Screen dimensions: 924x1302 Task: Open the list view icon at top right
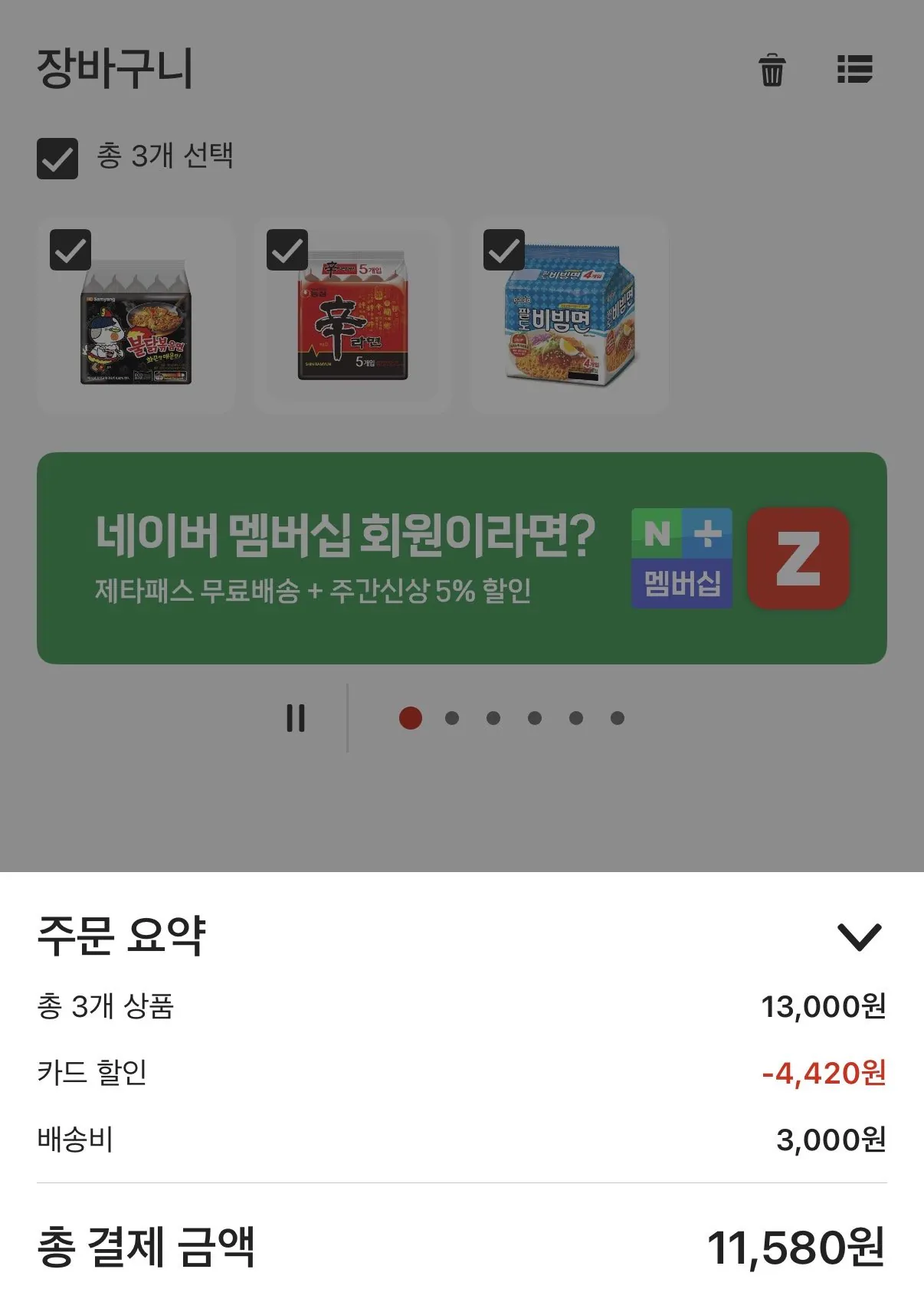click(857, 71)
